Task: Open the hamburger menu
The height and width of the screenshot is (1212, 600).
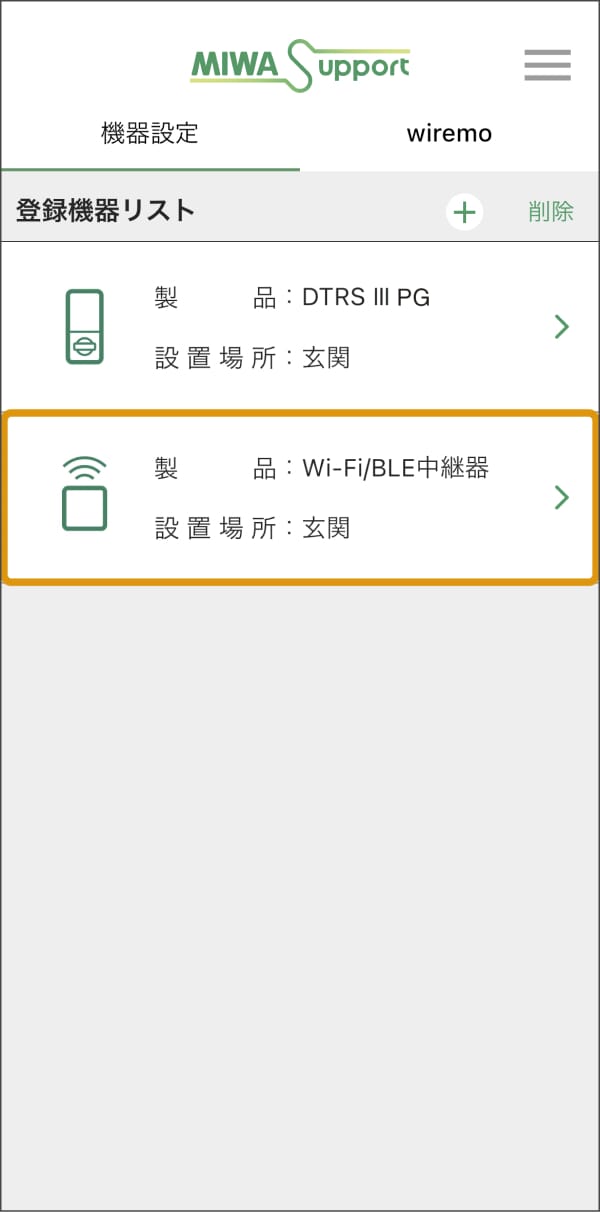Action: coord(547,65)
